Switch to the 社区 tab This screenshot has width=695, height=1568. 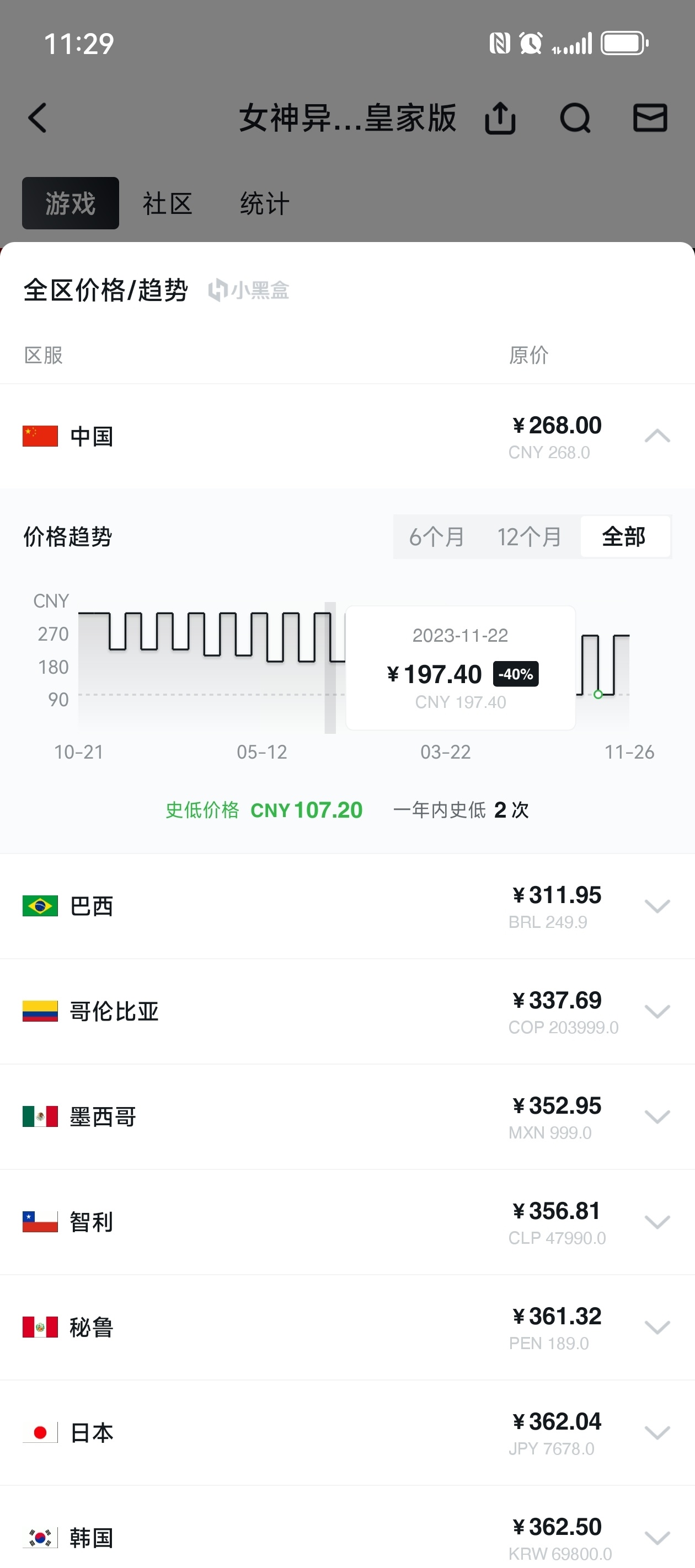(168, 203)
